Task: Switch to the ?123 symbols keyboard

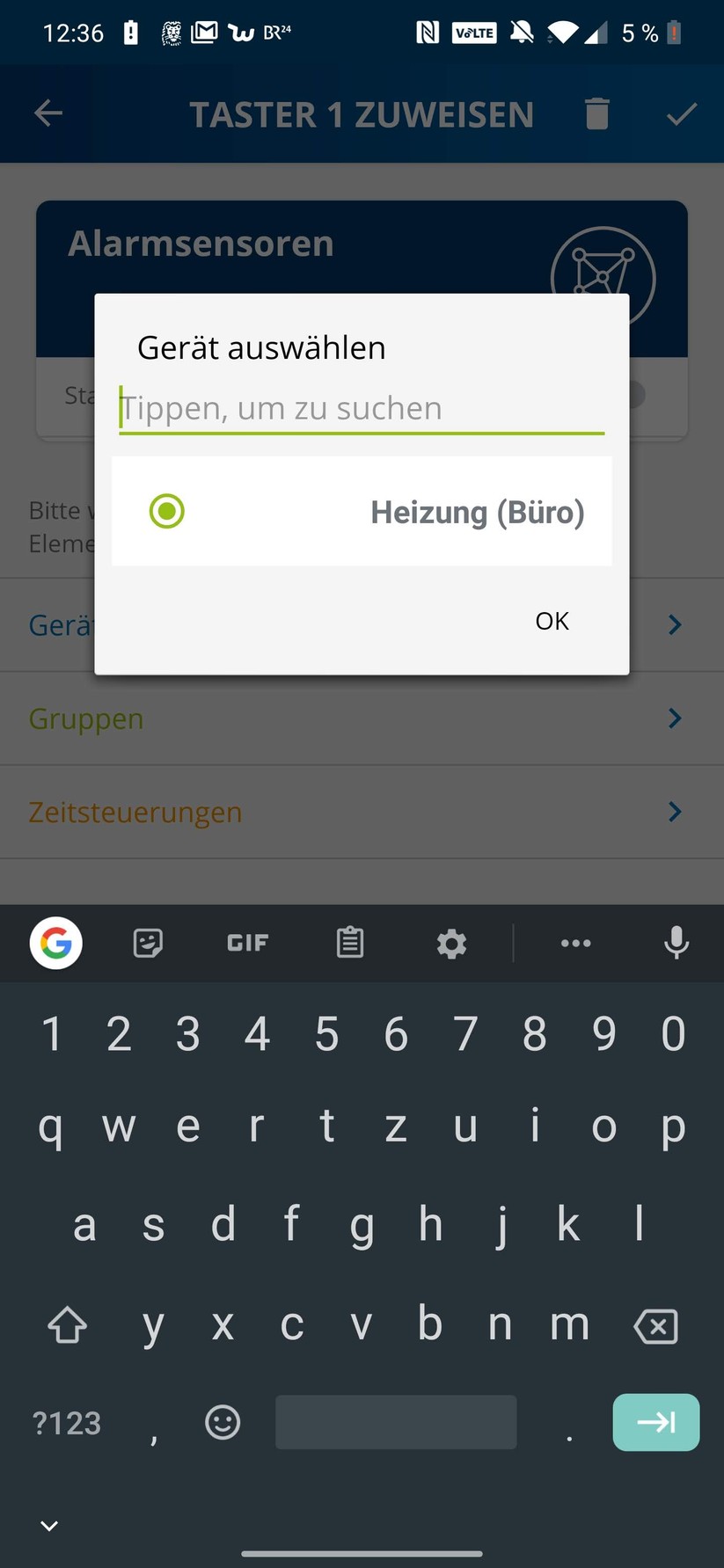Action: [67, 1423]
